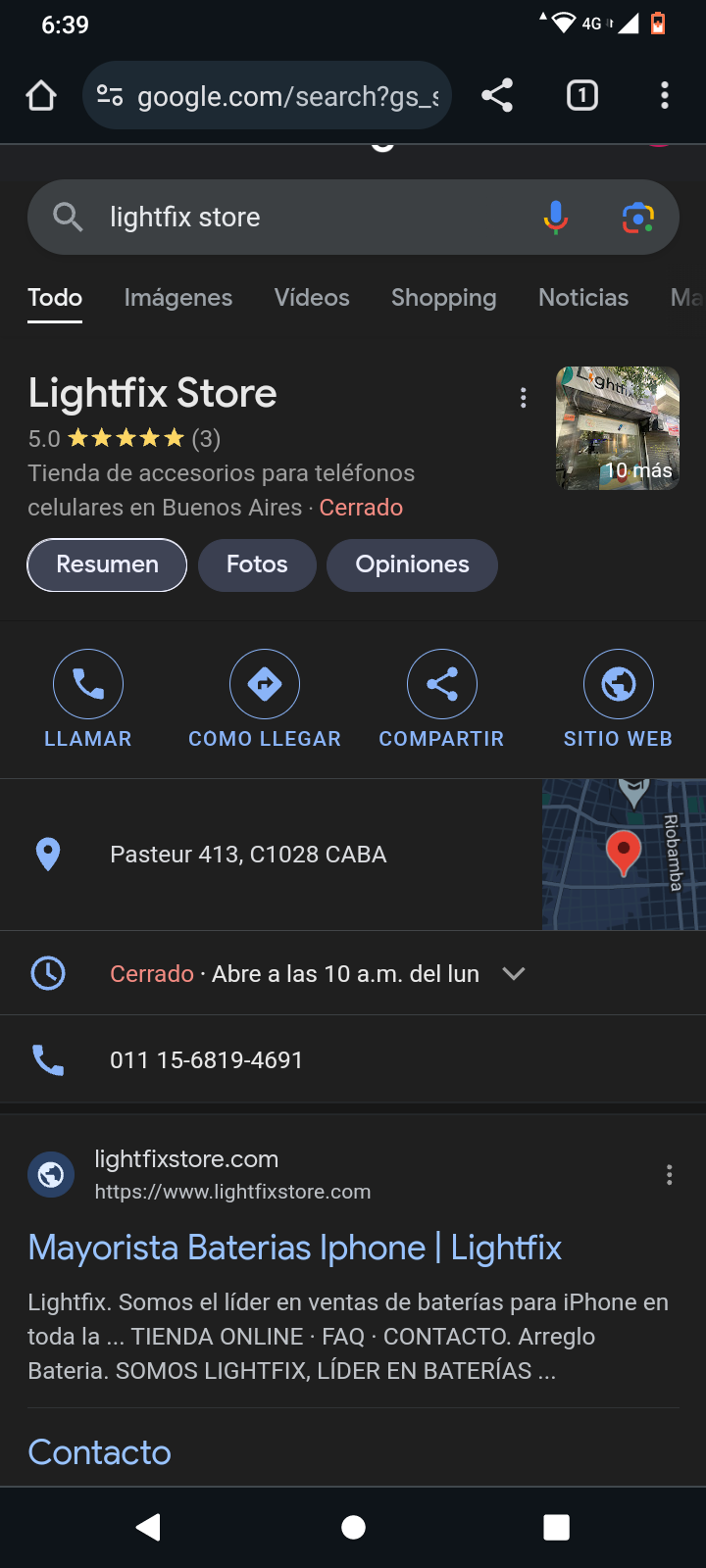706x1568 pixels.
Task: Open Google Lens camera search
Action: [x=638, y=218]
